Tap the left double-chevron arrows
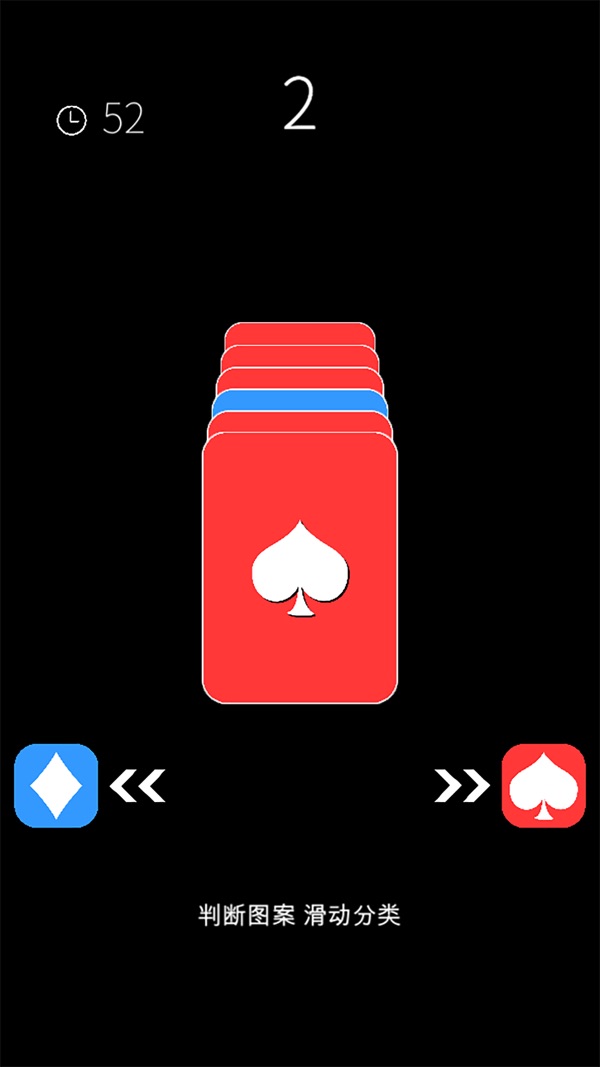Viewport: 600px width, 1067px height. coord(137,786)
